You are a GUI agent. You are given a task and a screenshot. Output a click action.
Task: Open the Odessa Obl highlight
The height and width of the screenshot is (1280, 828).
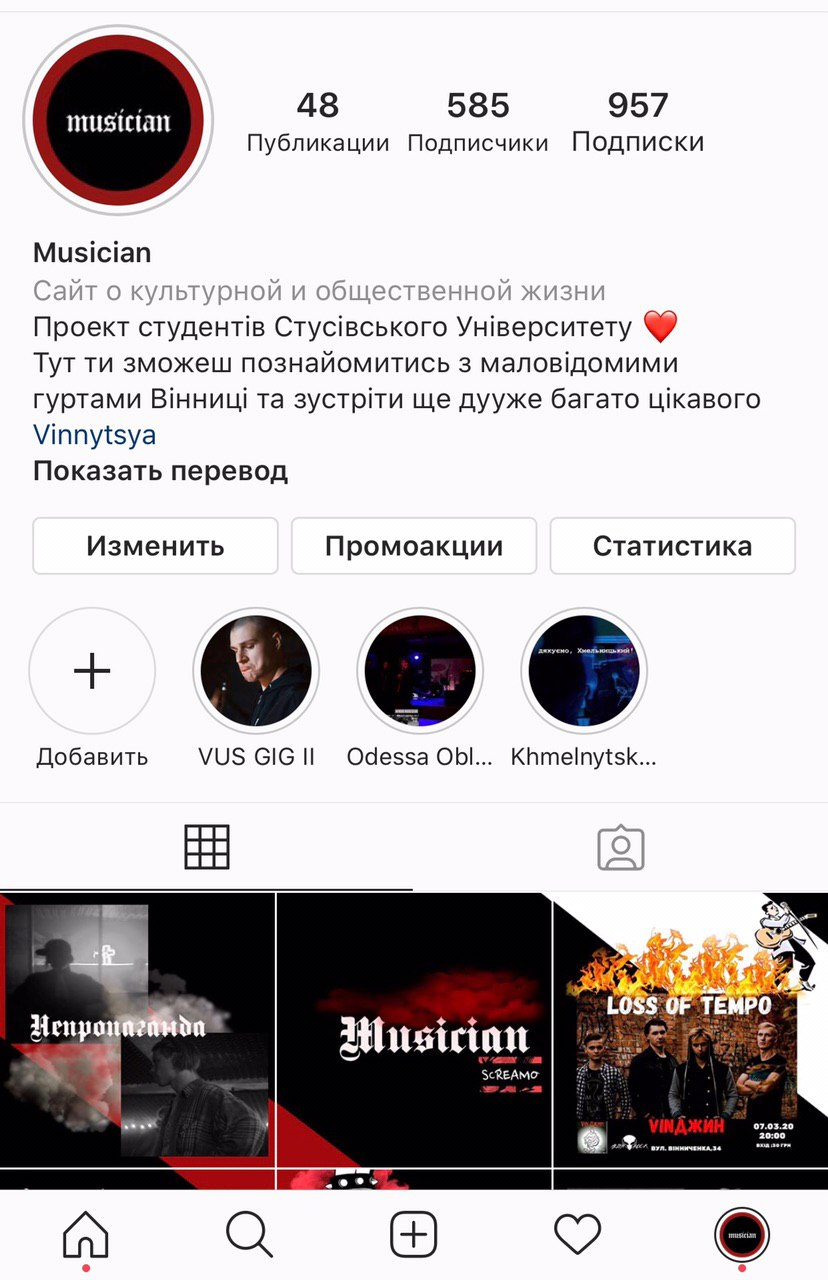pyautogui.click(x=420, y=671)
